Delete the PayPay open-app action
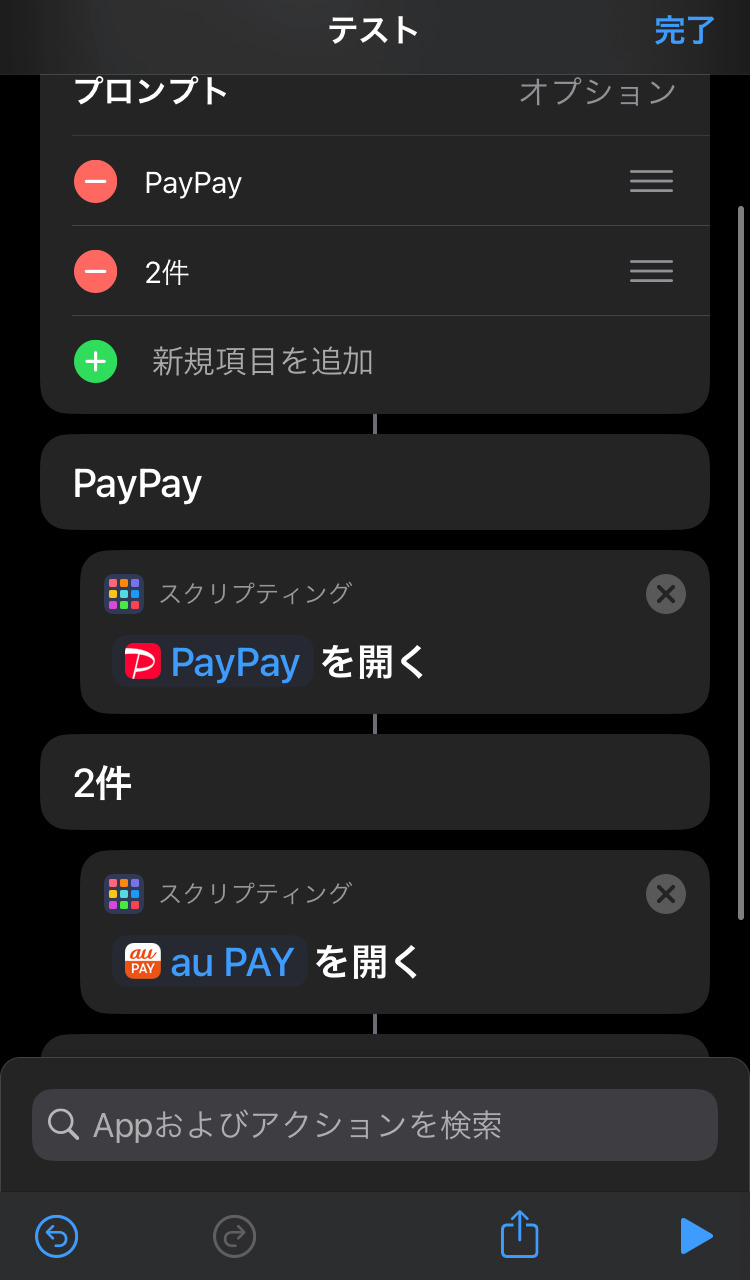Image resolution: width=750 pixels, height=1280 pixels. pyautogui.click(x=666, y=594)
